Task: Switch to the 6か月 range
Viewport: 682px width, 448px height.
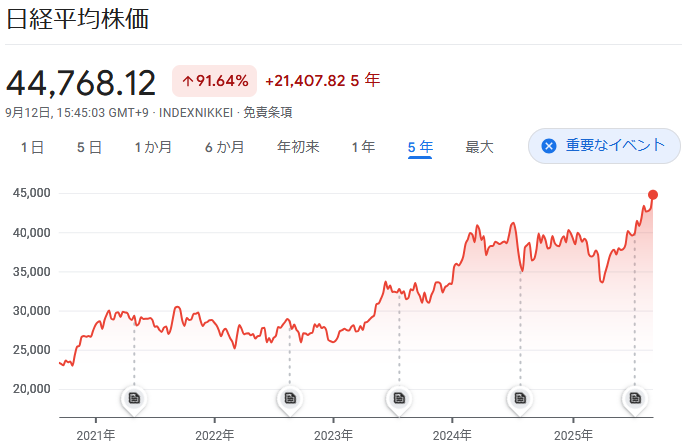Action: (x=224, y=147)
